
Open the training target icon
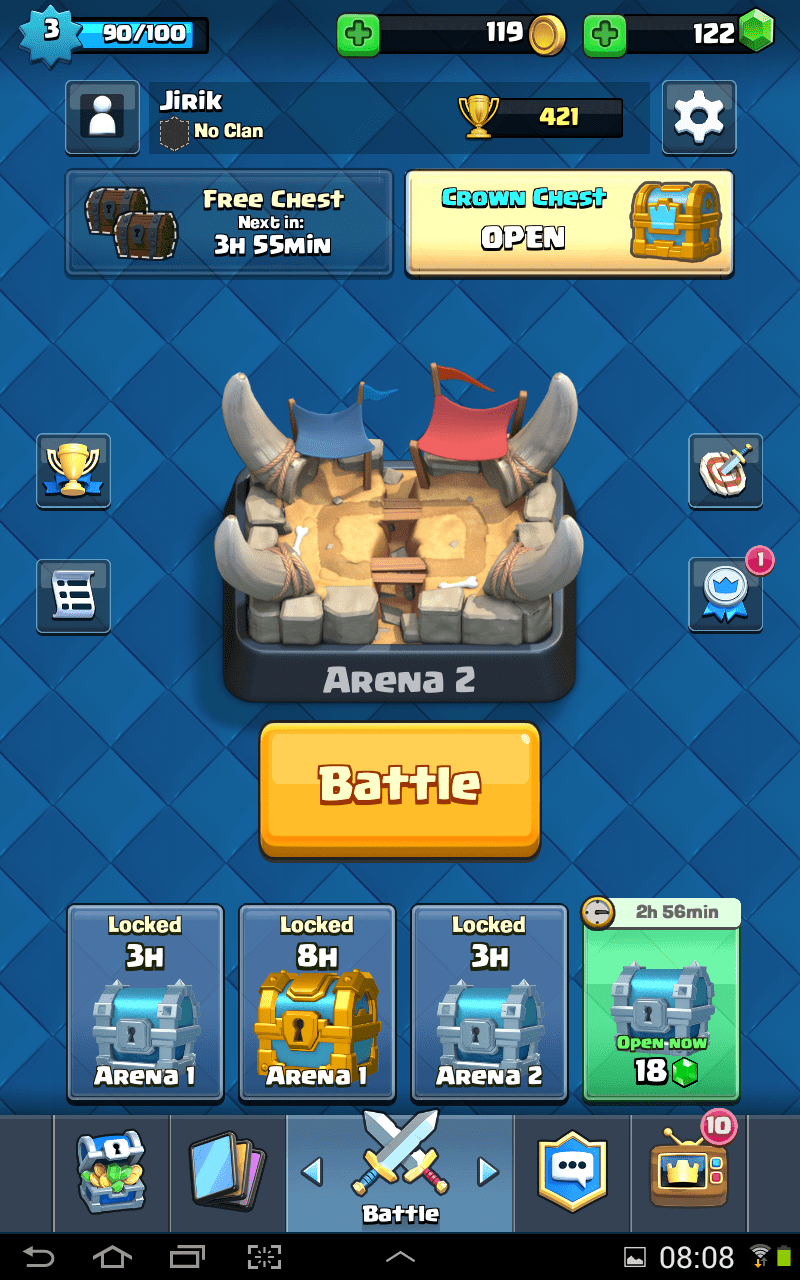pyautogui.click(x=725, y=471)
